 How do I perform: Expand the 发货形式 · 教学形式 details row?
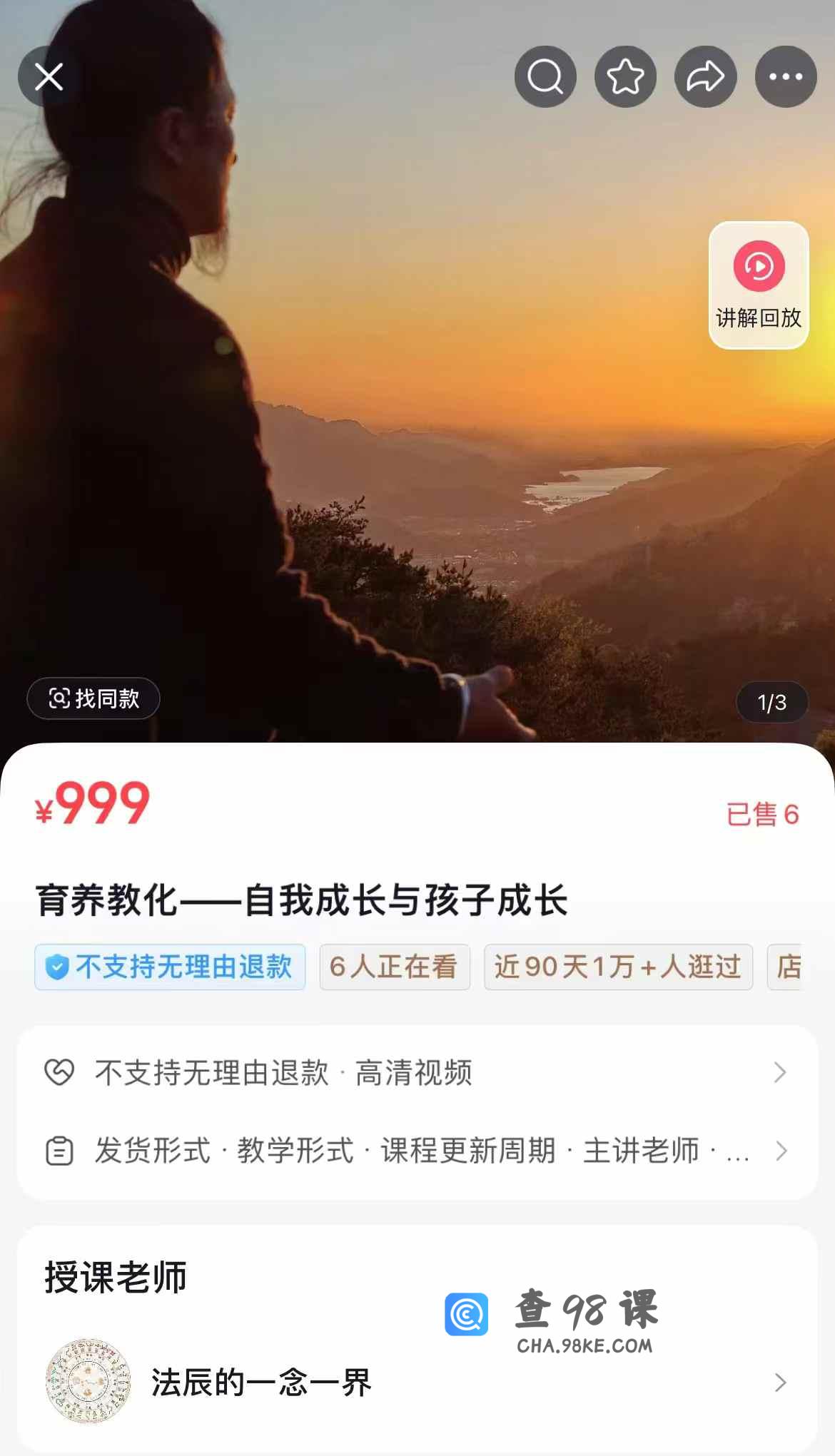click(x=417, y=1151)
